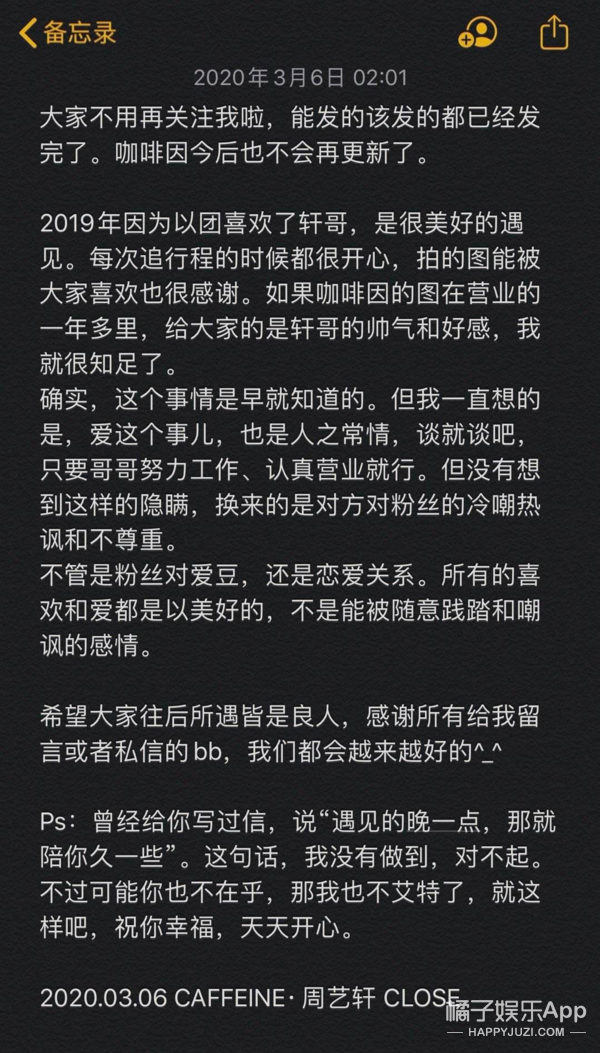
Task: Add people to collaborate on this note
Action: click(x=478, y=32)
